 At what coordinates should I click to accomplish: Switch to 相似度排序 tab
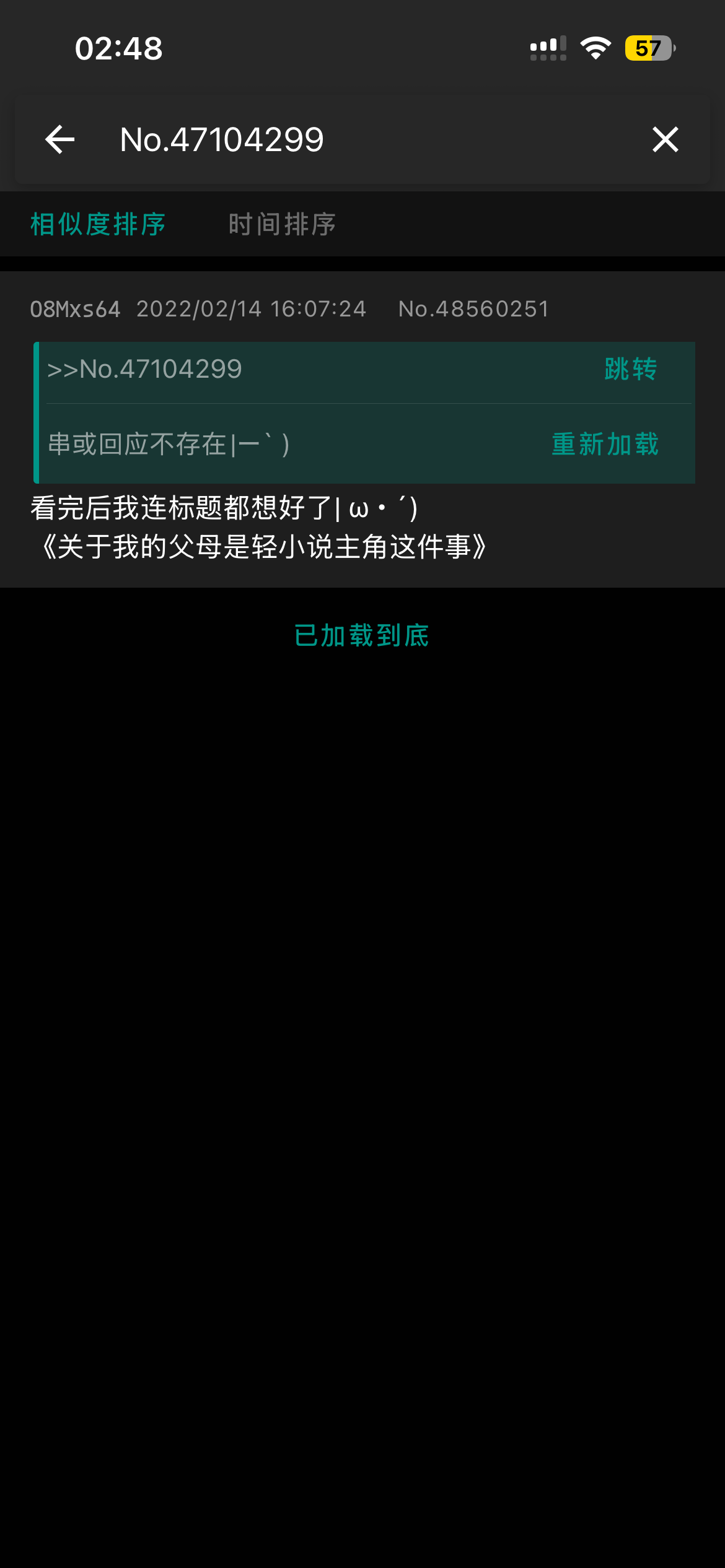pyautogui.click(x=98, y=224)
